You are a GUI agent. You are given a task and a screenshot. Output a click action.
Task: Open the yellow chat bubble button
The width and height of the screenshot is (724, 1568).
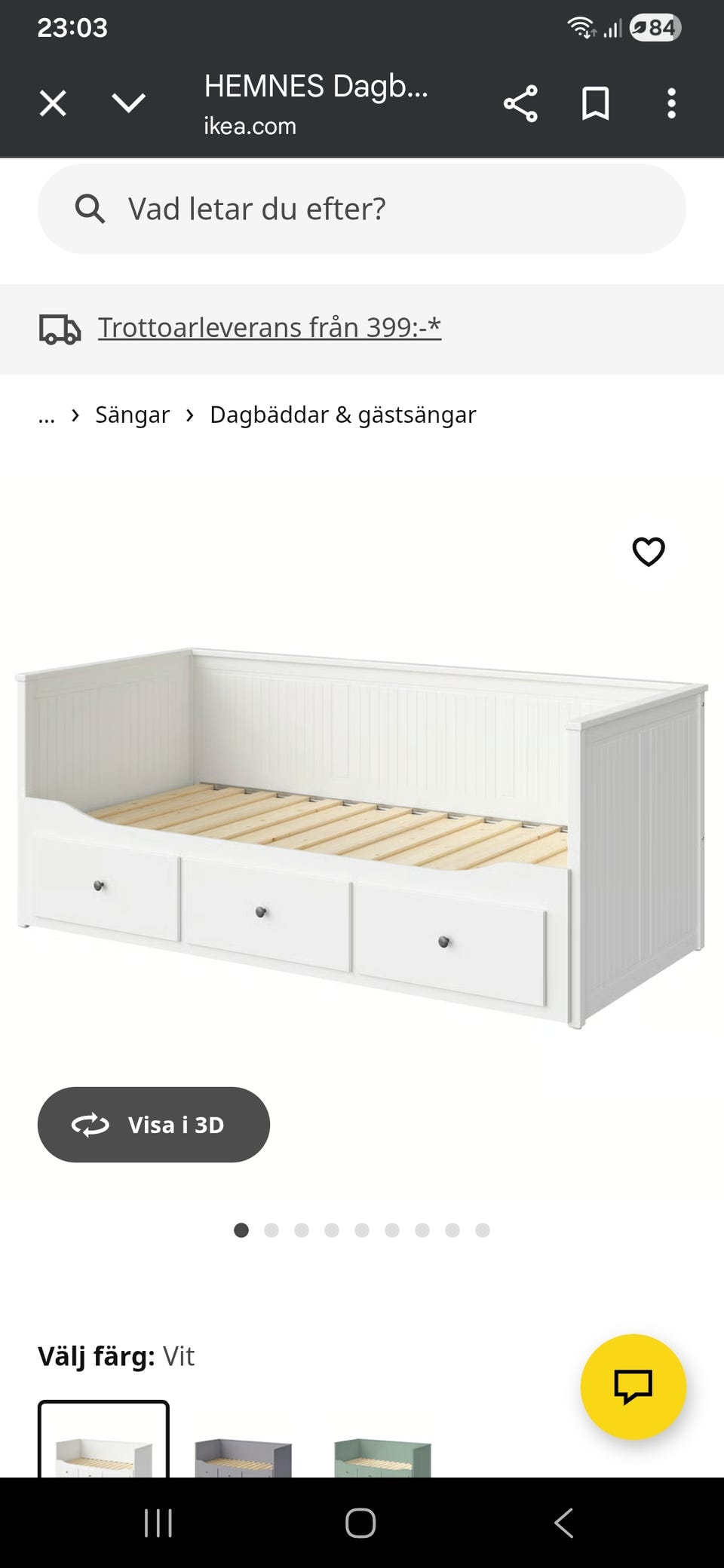click(633, 1387)
